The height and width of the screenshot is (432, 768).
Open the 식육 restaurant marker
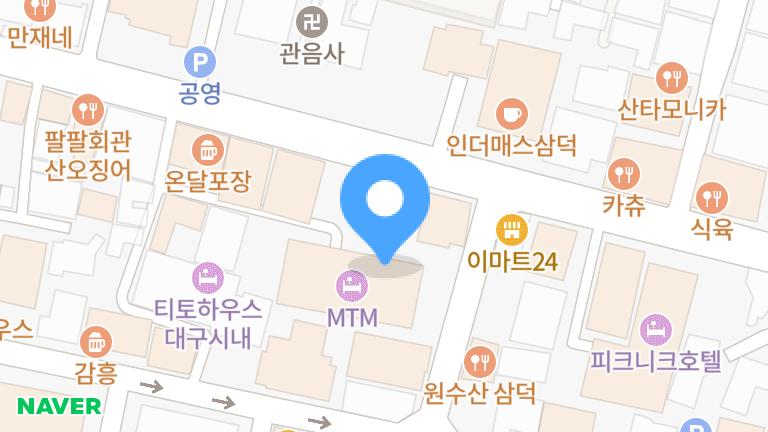pos(712,197)
